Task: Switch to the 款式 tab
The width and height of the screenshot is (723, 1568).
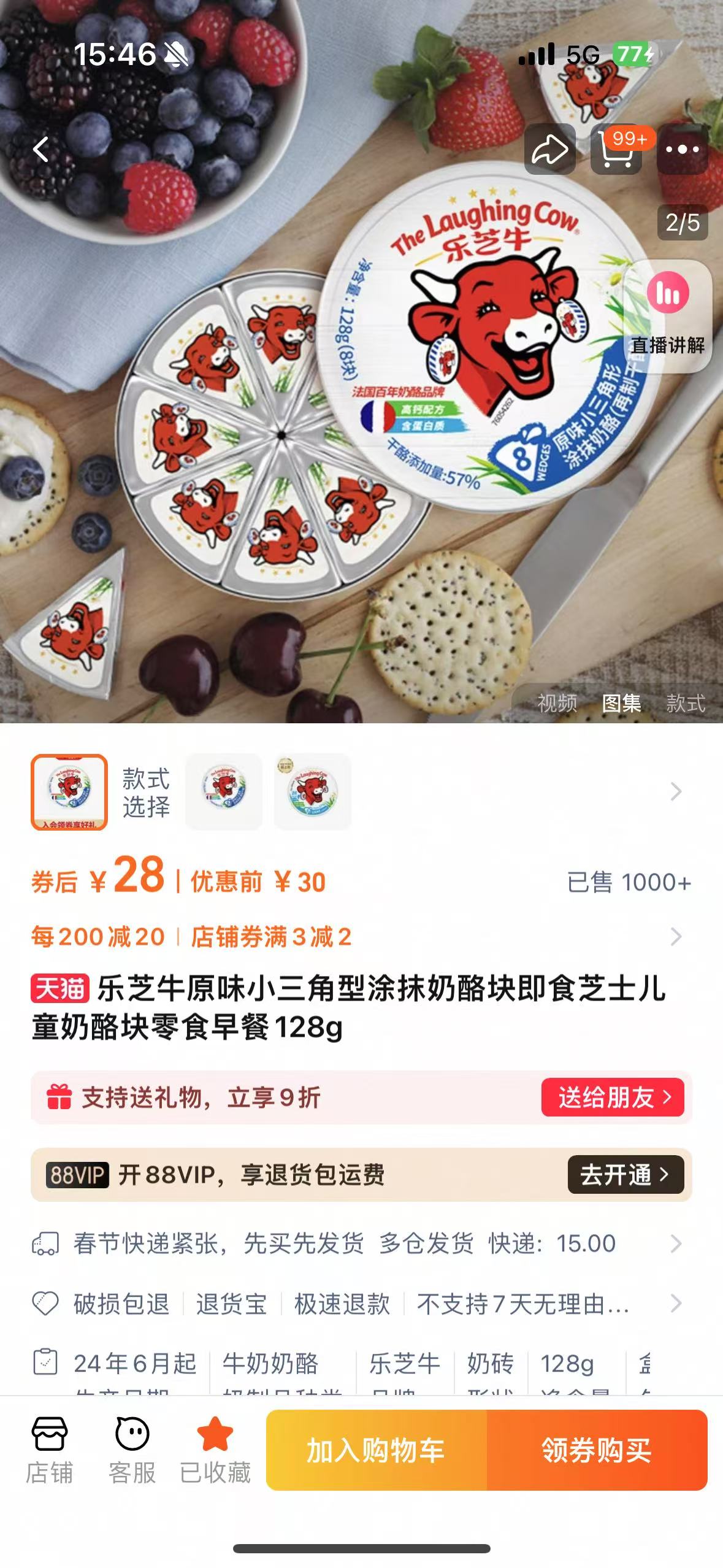Action: click(x=686, y=703)
